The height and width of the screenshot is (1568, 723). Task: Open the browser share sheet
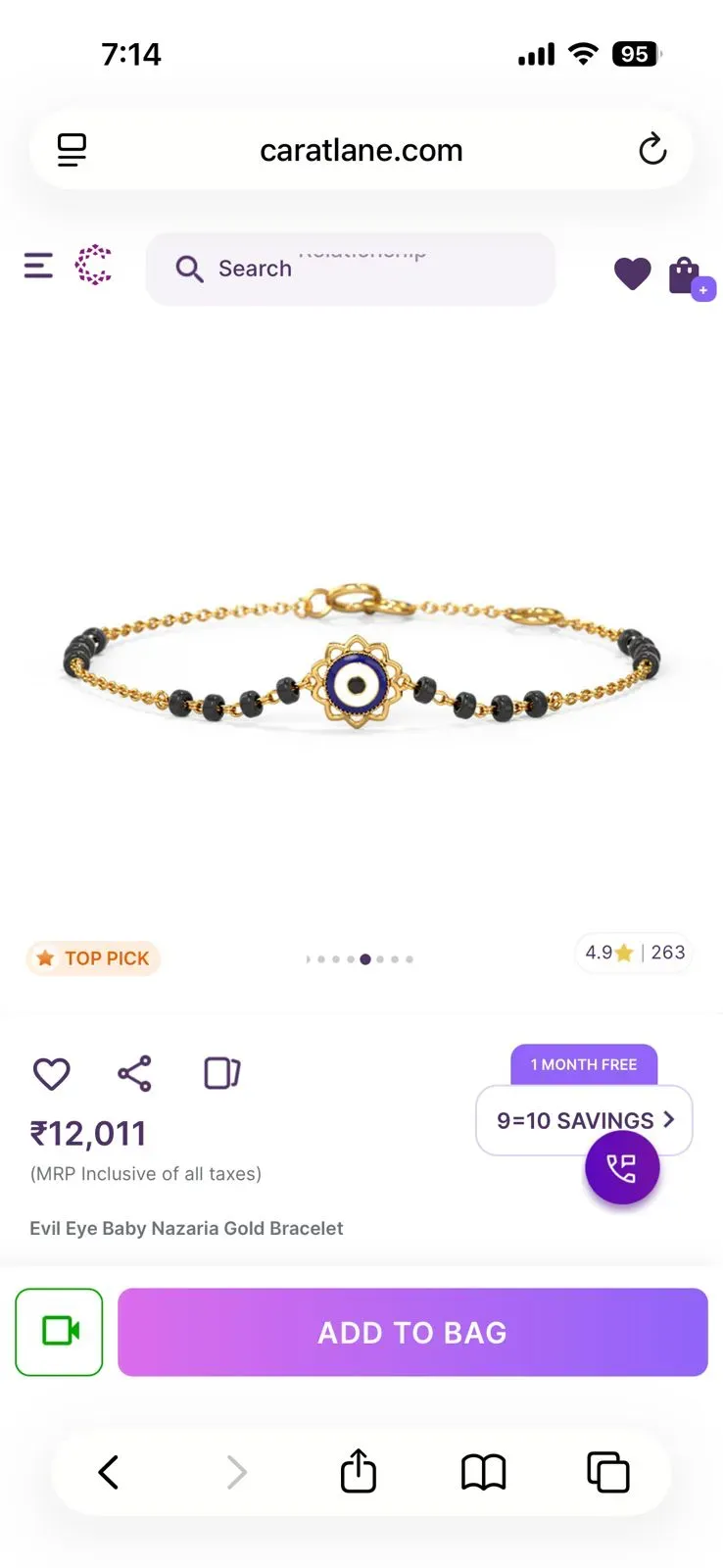point(359,1472)
